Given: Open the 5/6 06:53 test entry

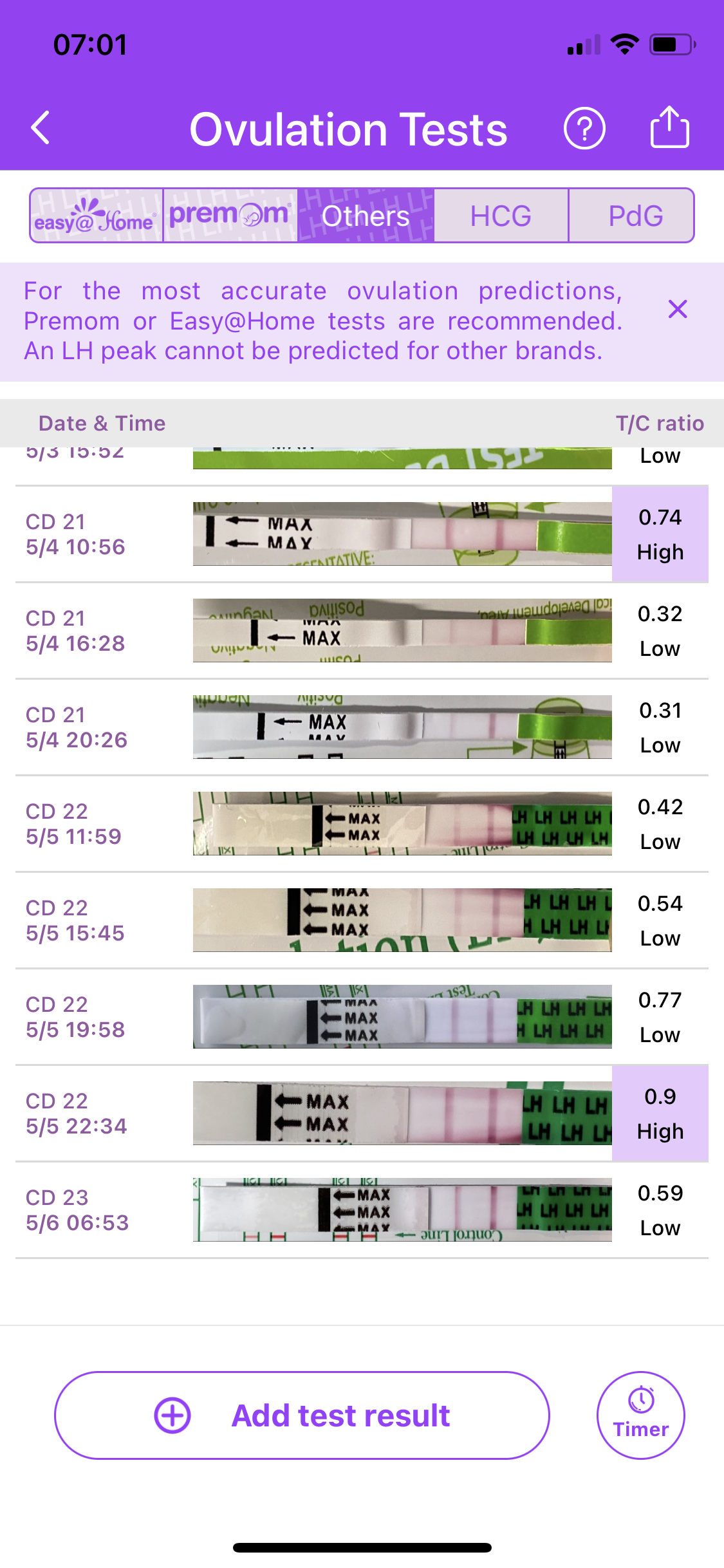Looking at the screenshot, I should click(360, 1210).
